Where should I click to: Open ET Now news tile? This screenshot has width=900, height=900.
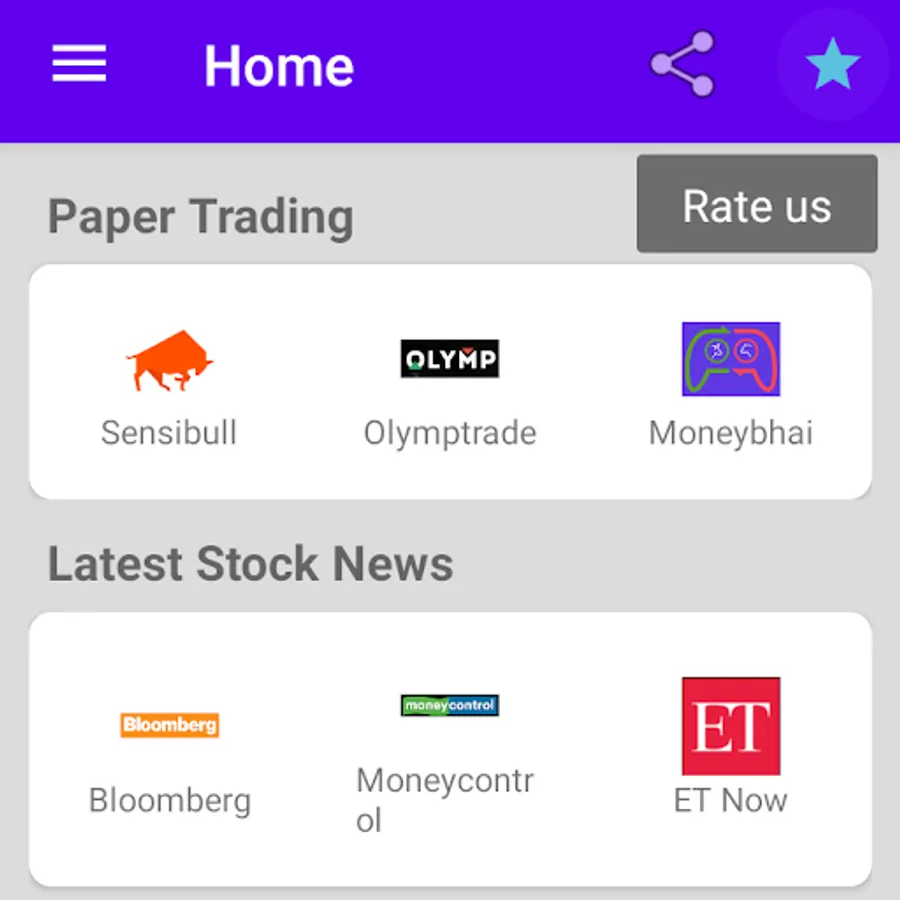(731, 746)
